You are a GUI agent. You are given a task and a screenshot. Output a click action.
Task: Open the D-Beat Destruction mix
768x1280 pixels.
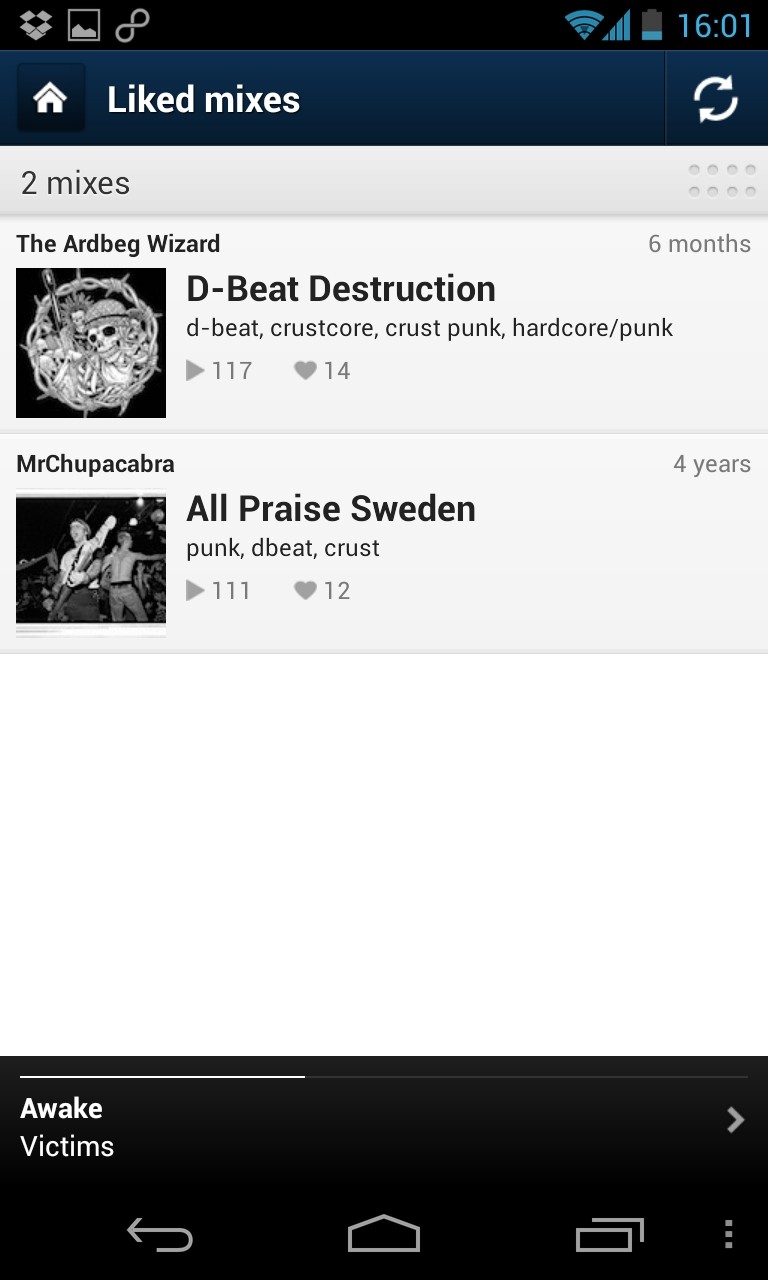(x=384, y=324)
